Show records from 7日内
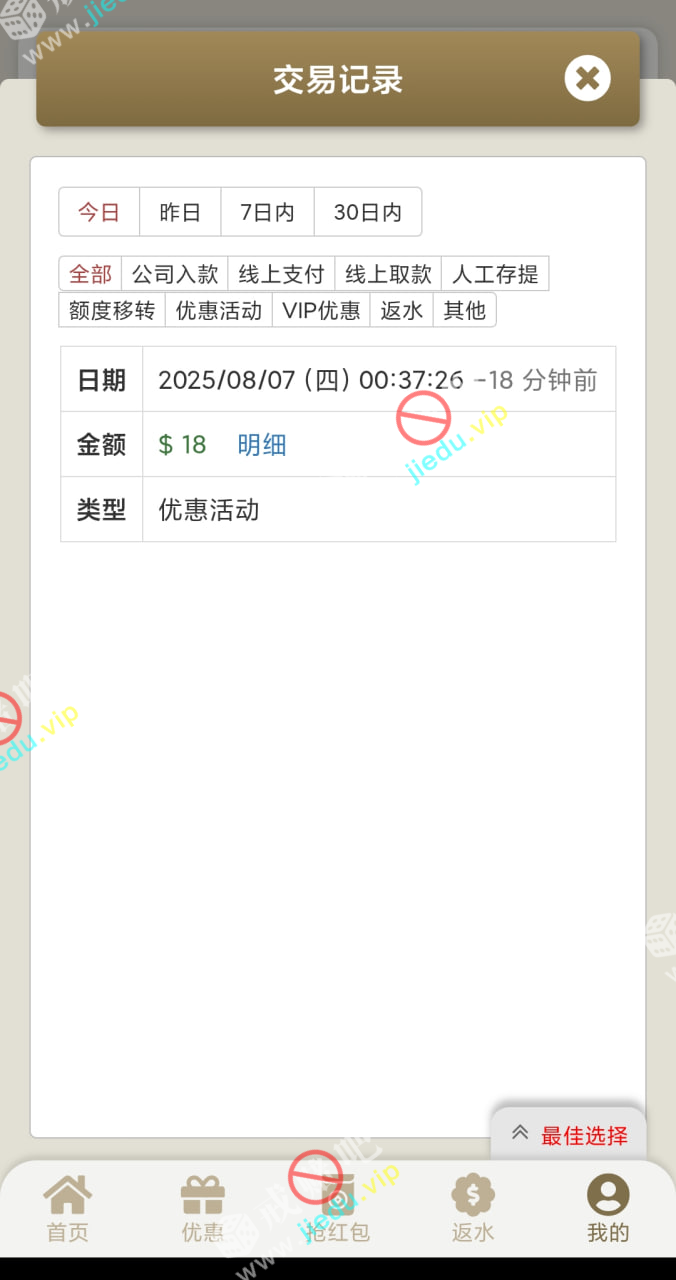This screenshot has width=676, height=1280. [267, 212]
